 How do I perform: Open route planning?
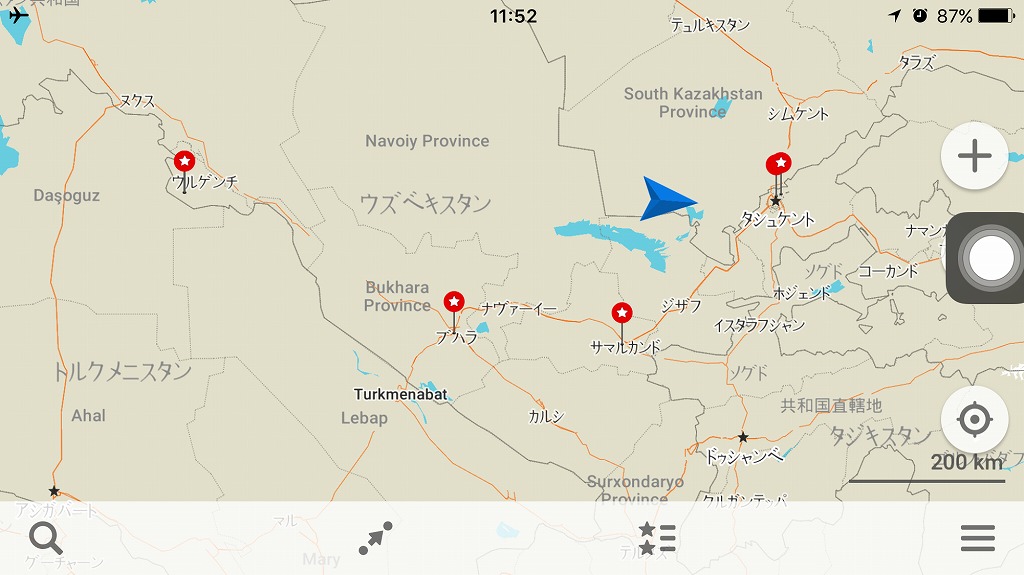click(376, 538)
